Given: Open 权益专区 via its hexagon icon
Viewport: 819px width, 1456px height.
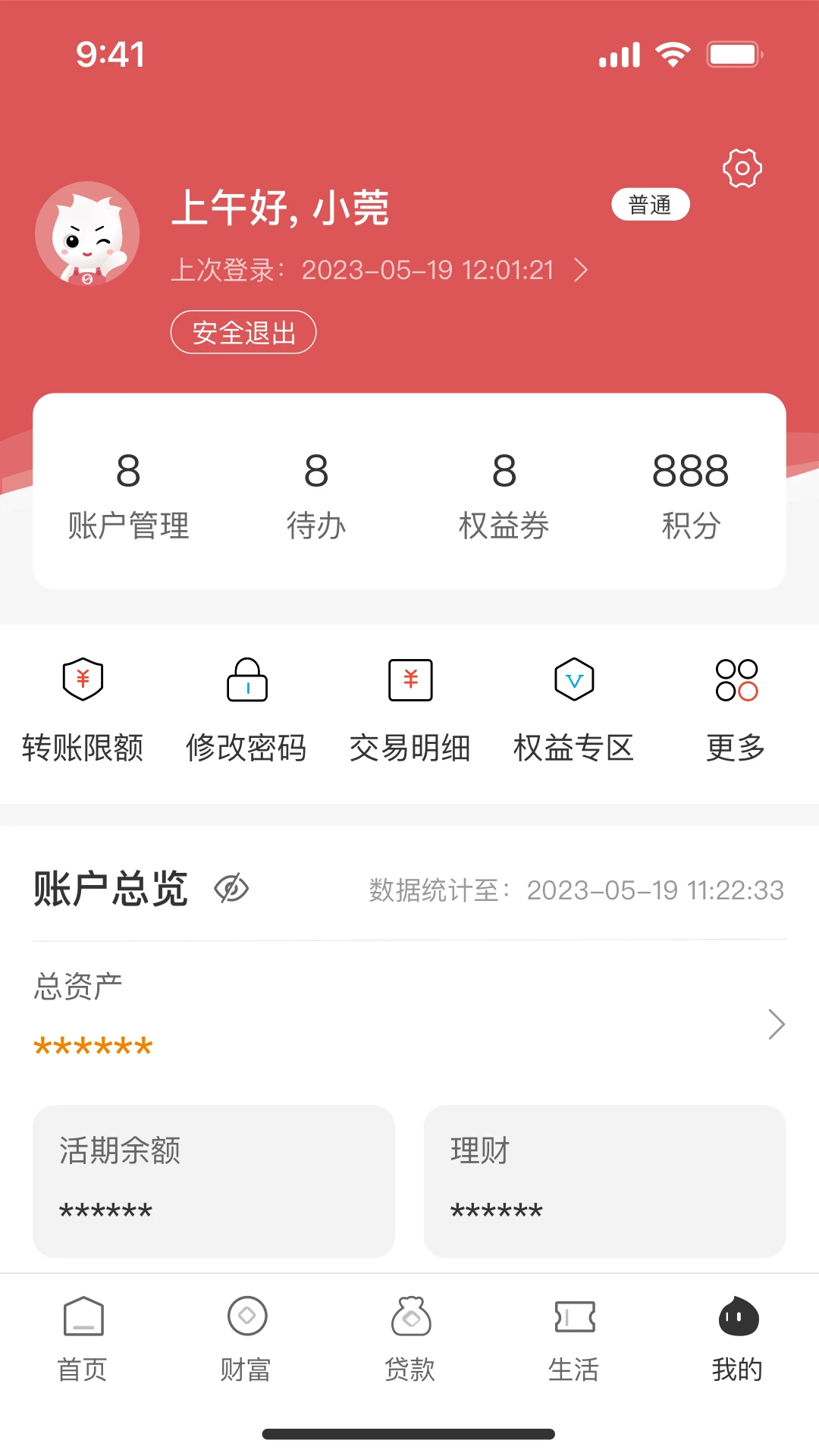Looking at the screenshot, I should (573, 680).
